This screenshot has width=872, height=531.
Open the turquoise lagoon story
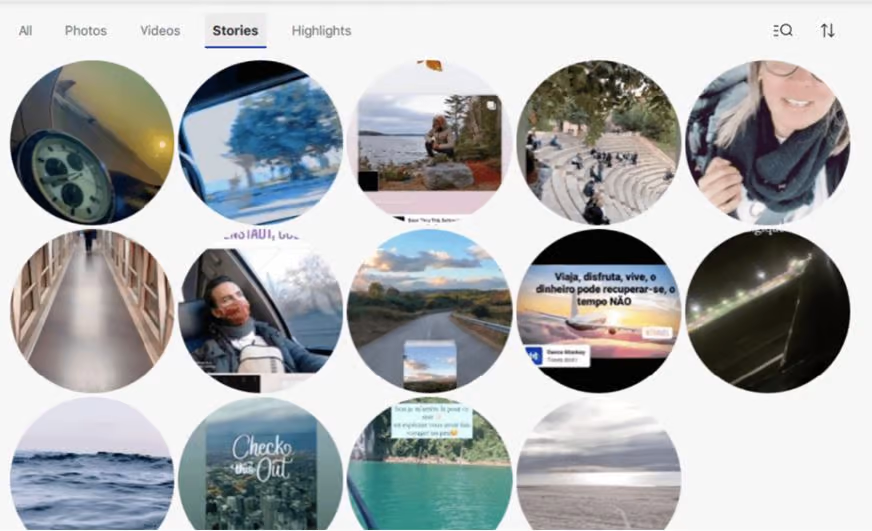(429, 470)
